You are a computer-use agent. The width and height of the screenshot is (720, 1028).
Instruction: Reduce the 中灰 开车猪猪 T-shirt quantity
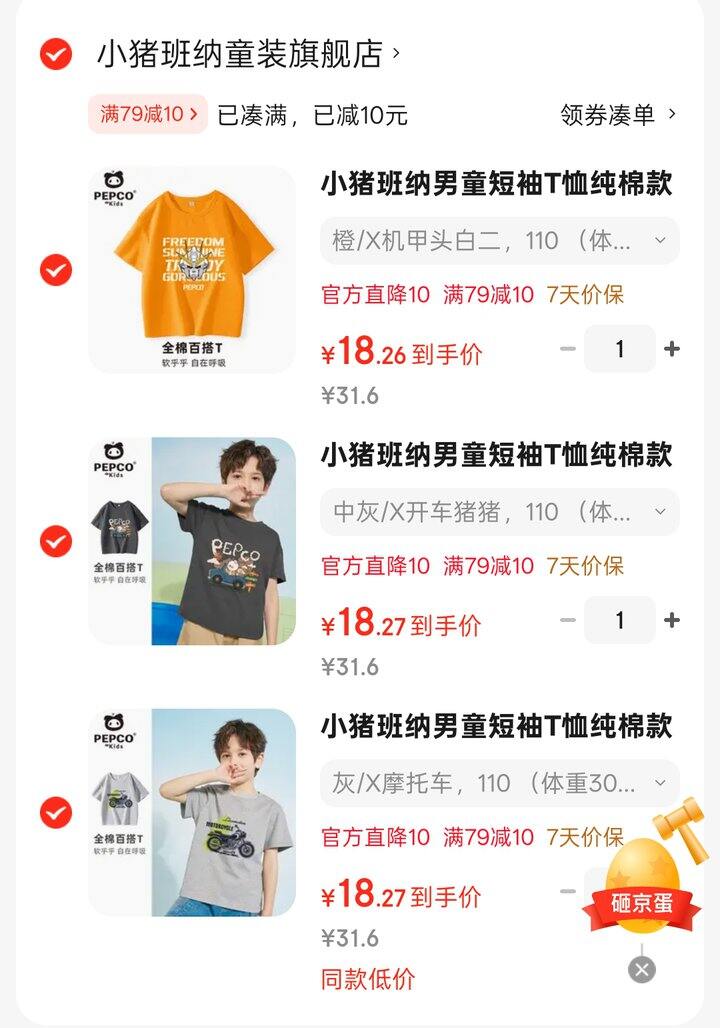pos(568,620)
